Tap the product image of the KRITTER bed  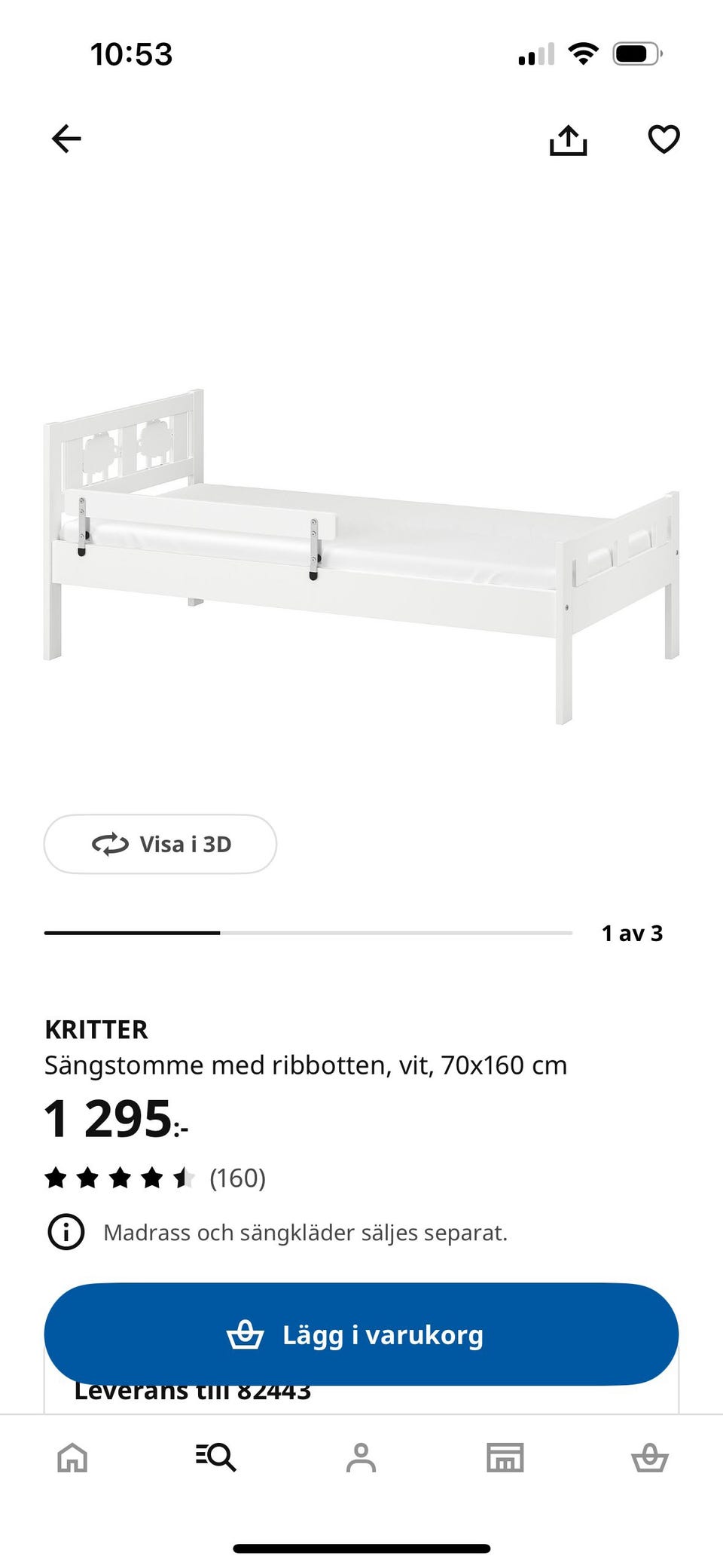tap(361, 550)
